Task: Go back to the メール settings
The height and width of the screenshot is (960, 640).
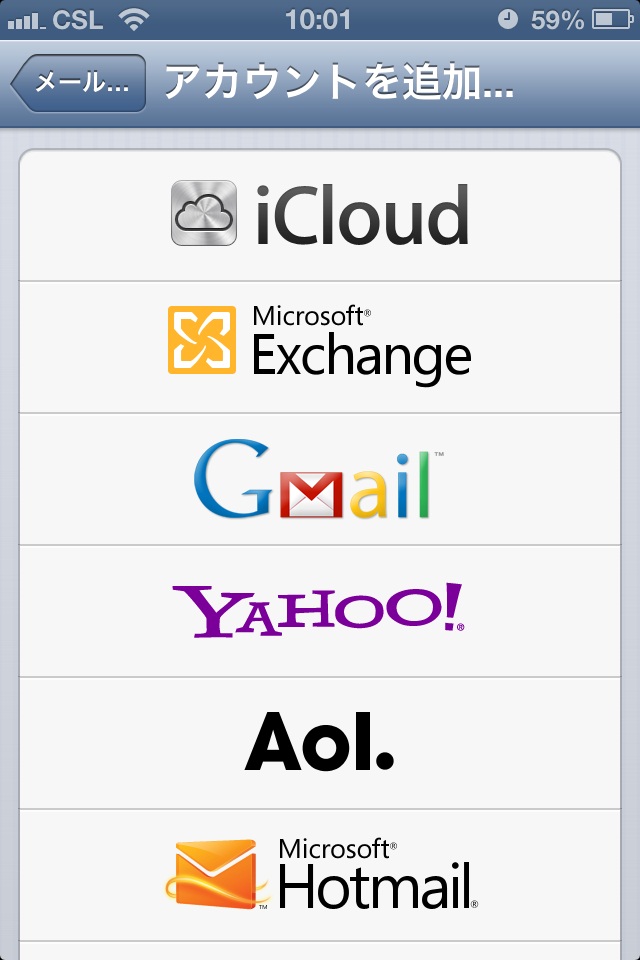Action: (80, 84)
